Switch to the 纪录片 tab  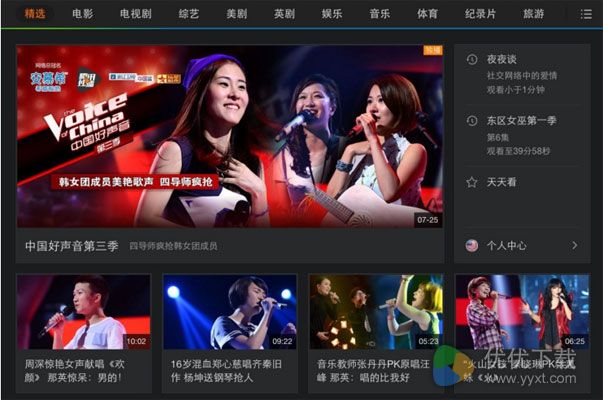(480, 14)
